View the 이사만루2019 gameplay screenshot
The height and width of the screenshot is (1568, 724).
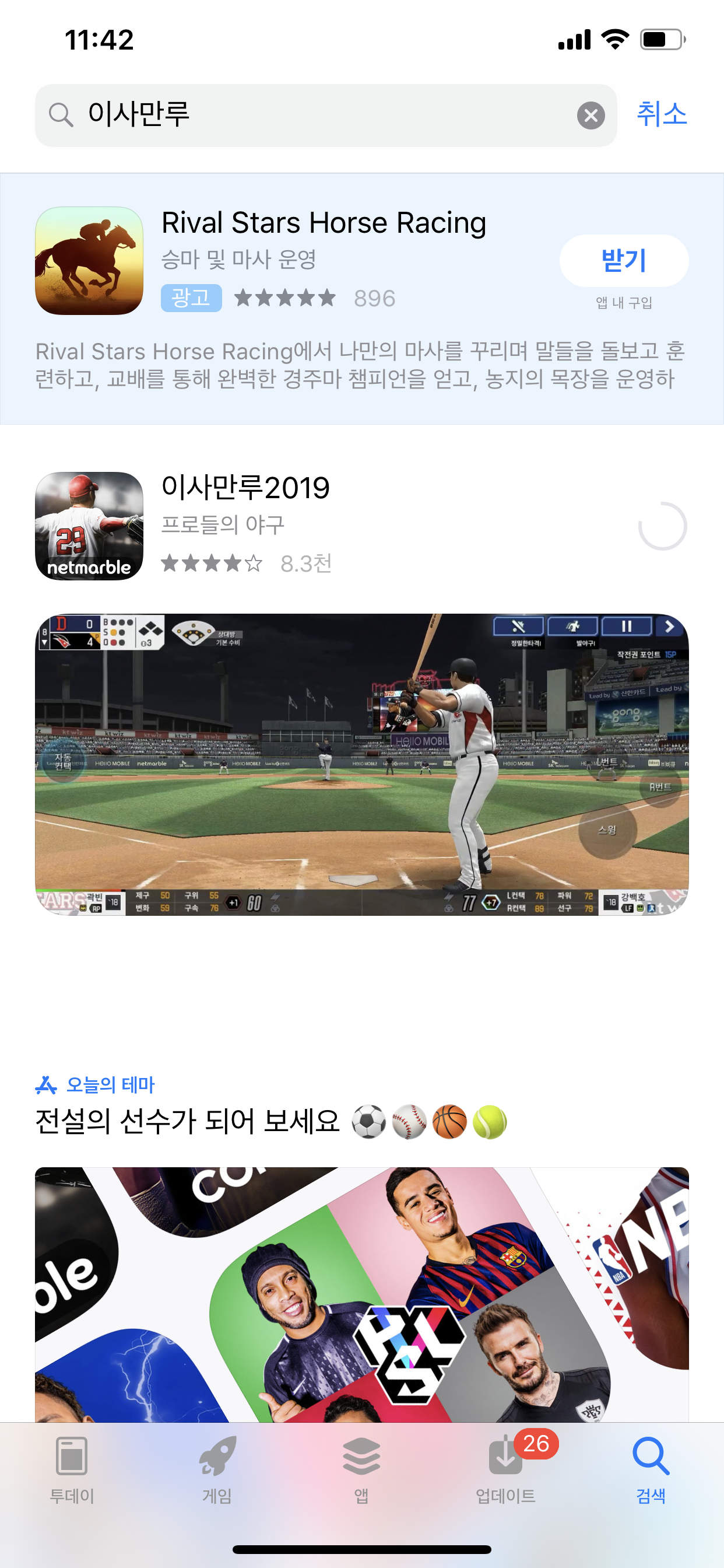point(361,764)
